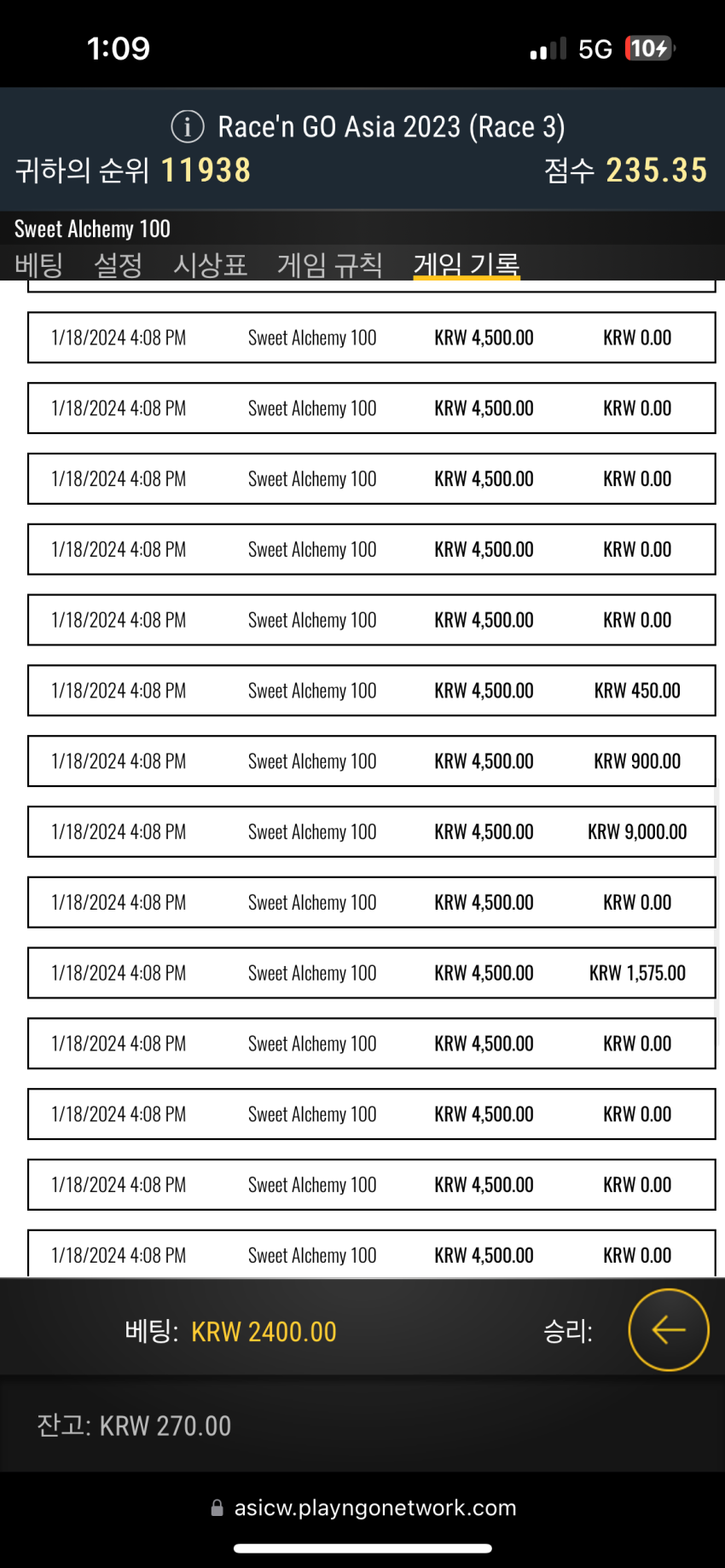Switch to the 베팅 tab
Viewport: 725px width, 1568px height.
coord(39,264)
